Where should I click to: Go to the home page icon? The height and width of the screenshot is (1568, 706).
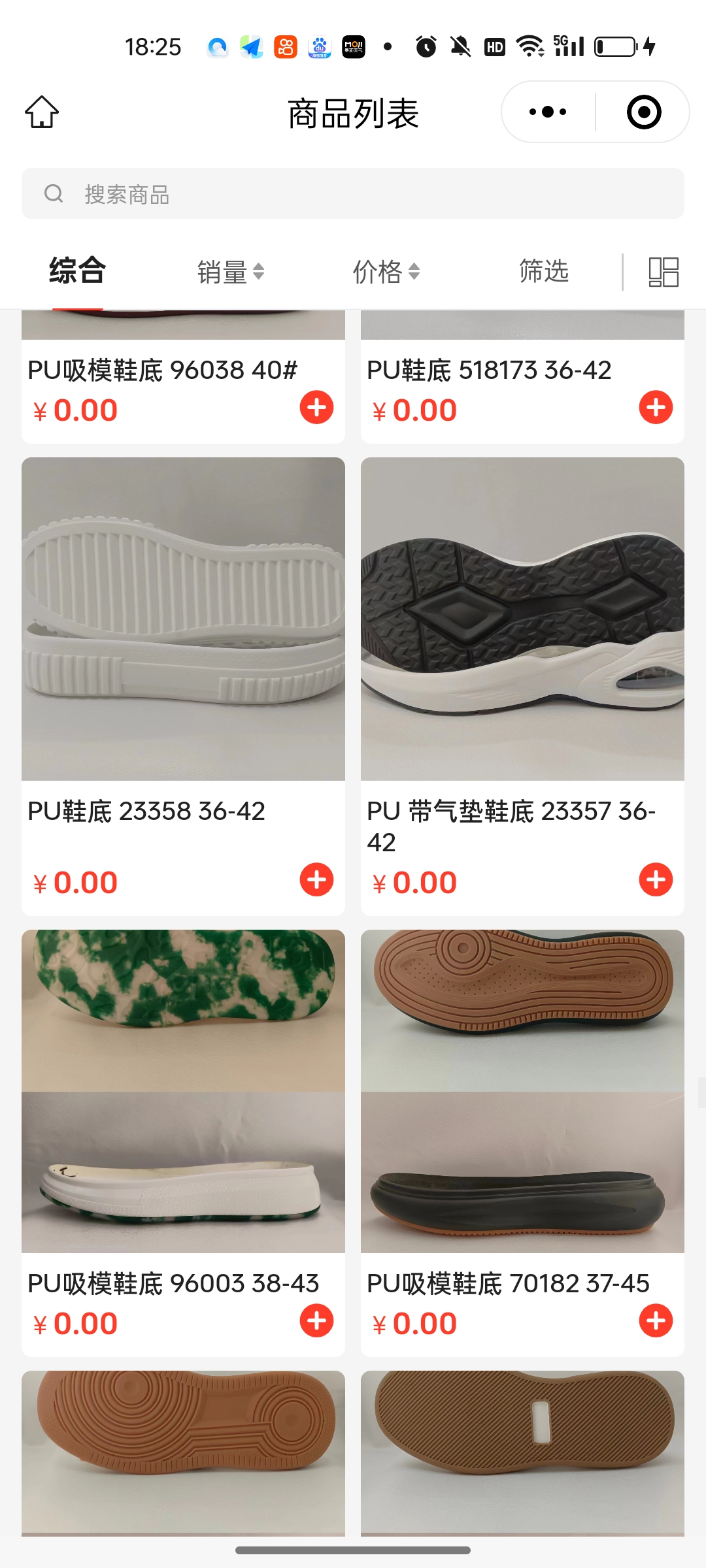tap(42, 112)
